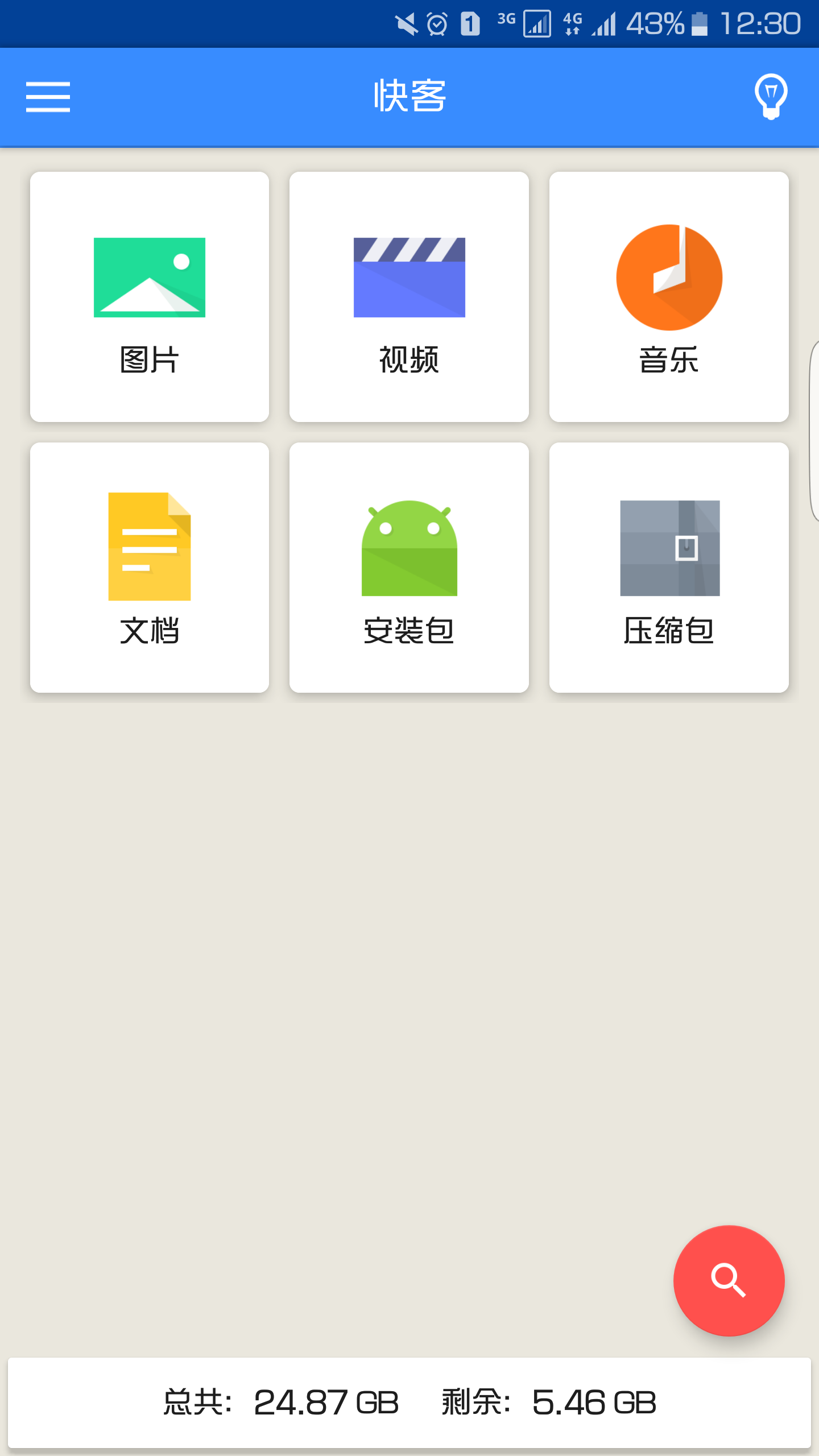Image resolution: width=819 pixels, height=1456 pixels.
Task: Tap the red search floating button
Action: [729, 1280]
